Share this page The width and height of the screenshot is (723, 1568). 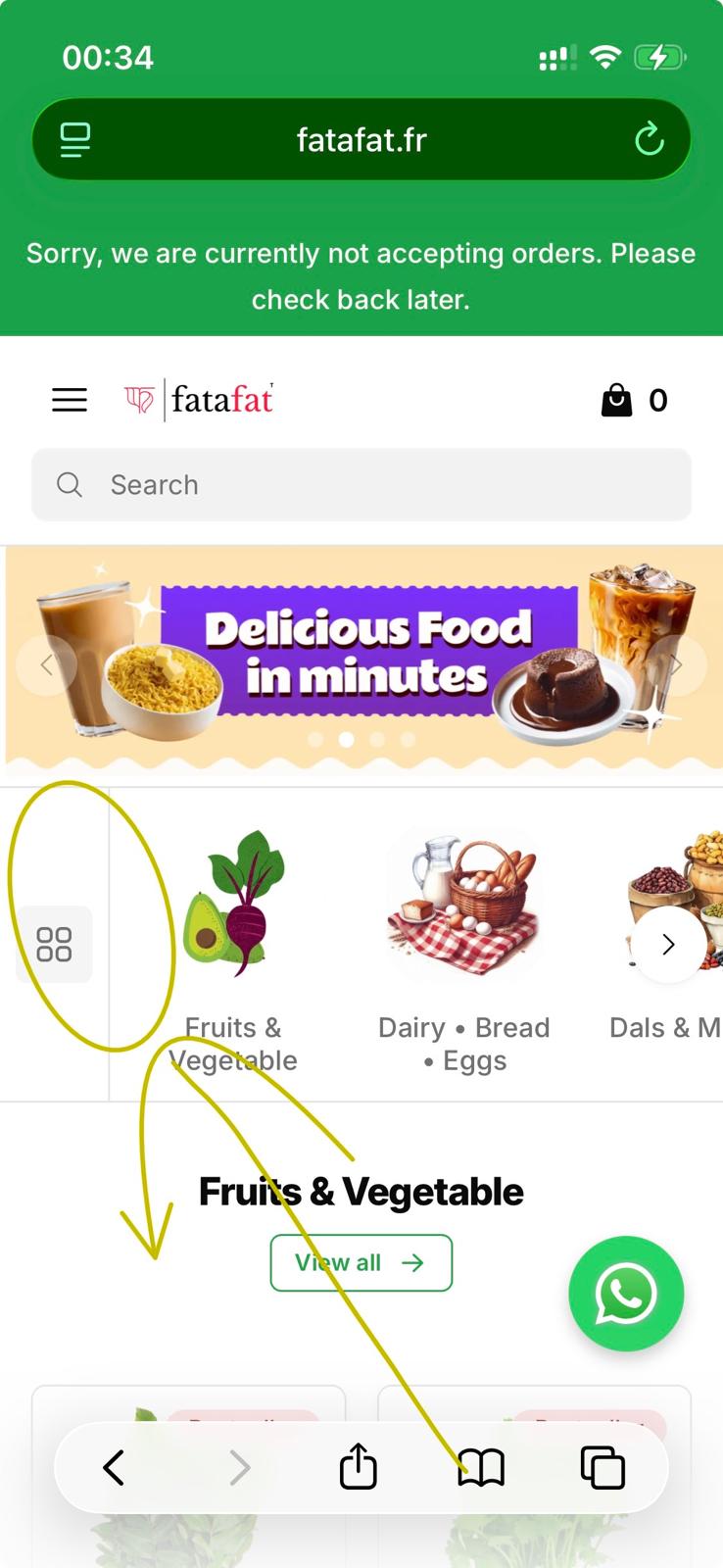tap(359, 1468)
